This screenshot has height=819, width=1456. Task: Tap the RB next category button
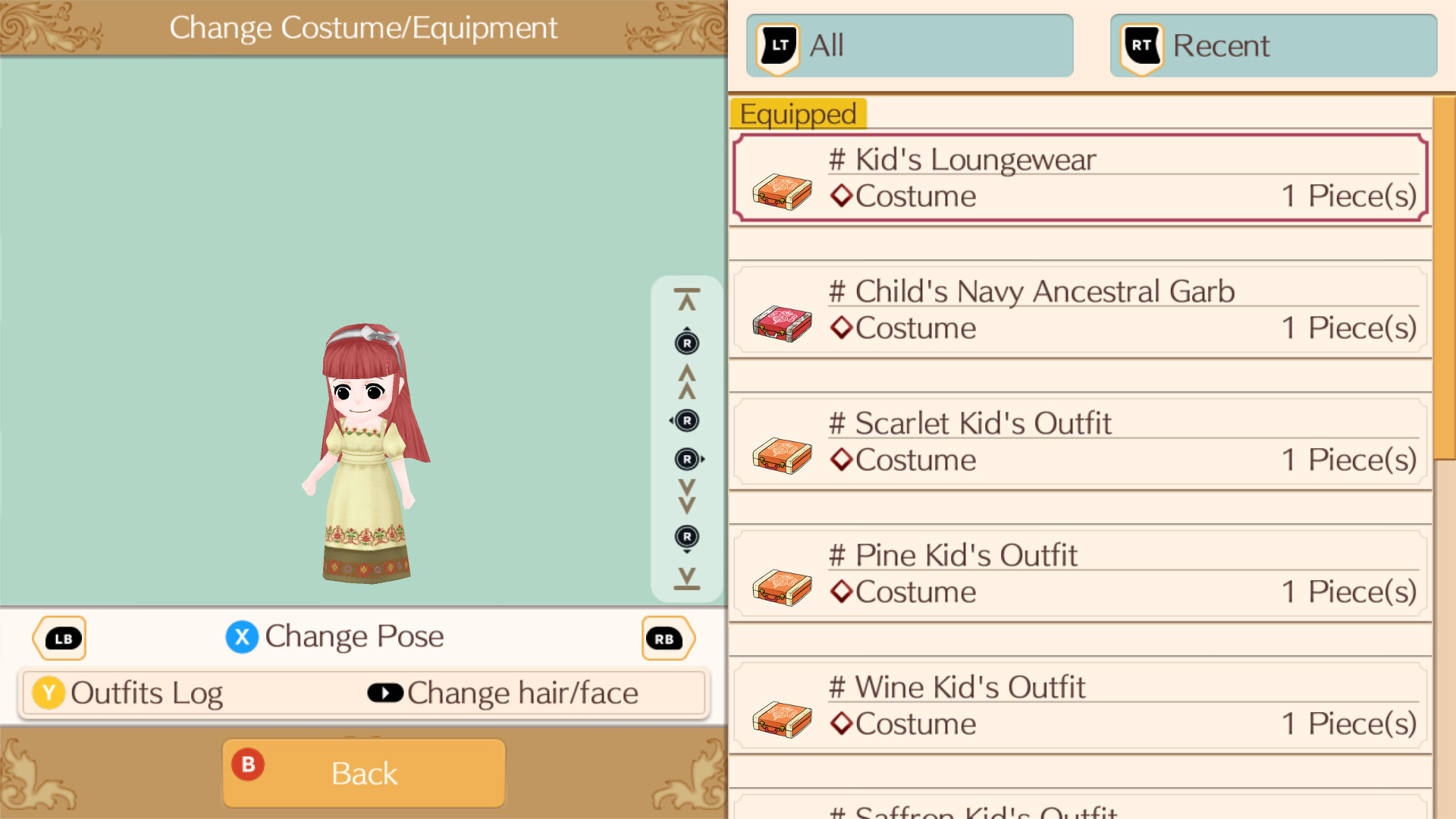(x=666, y=639)
